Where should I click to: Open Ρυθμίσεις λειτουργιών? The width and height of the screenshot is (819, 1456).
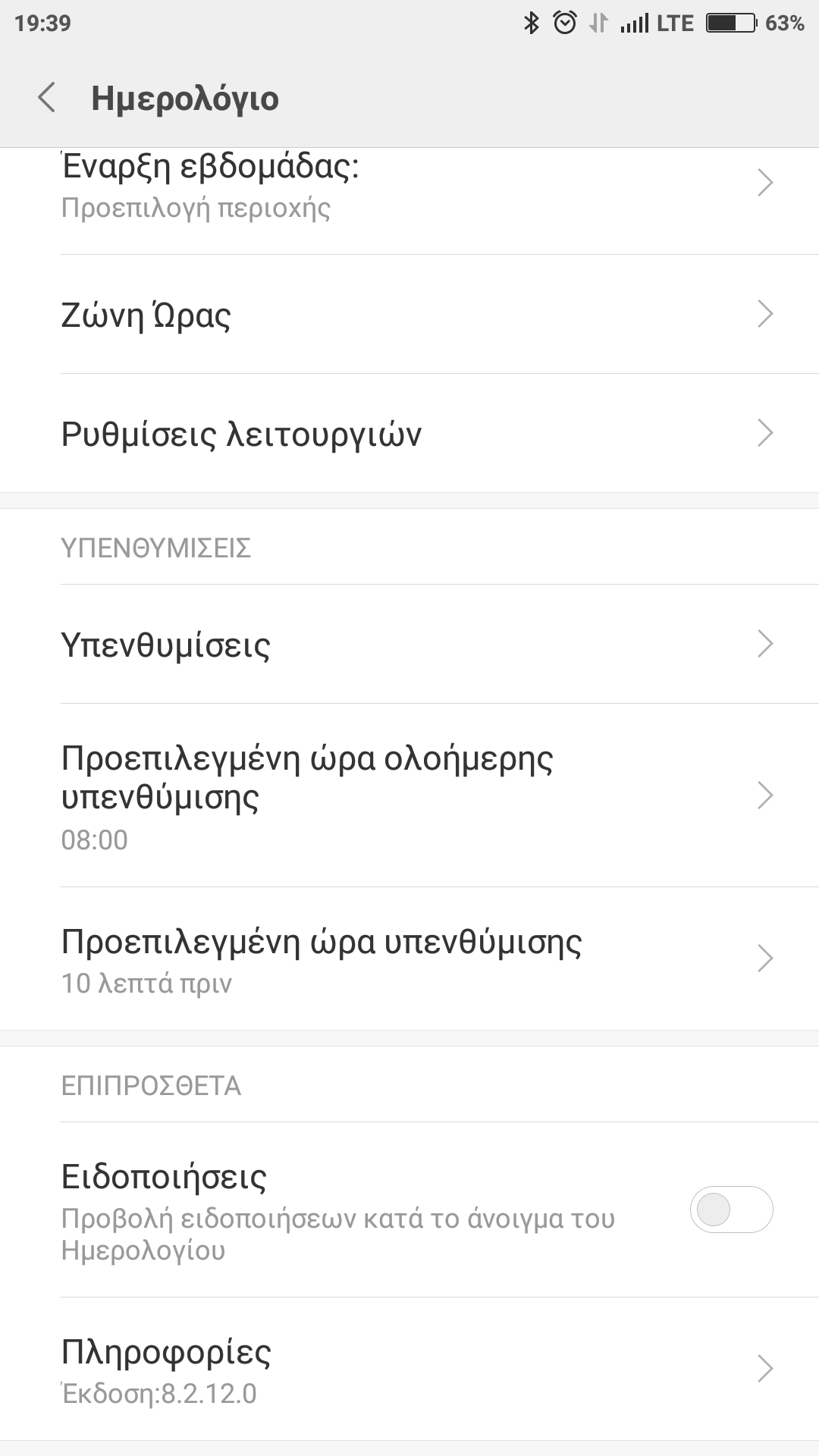409,434
